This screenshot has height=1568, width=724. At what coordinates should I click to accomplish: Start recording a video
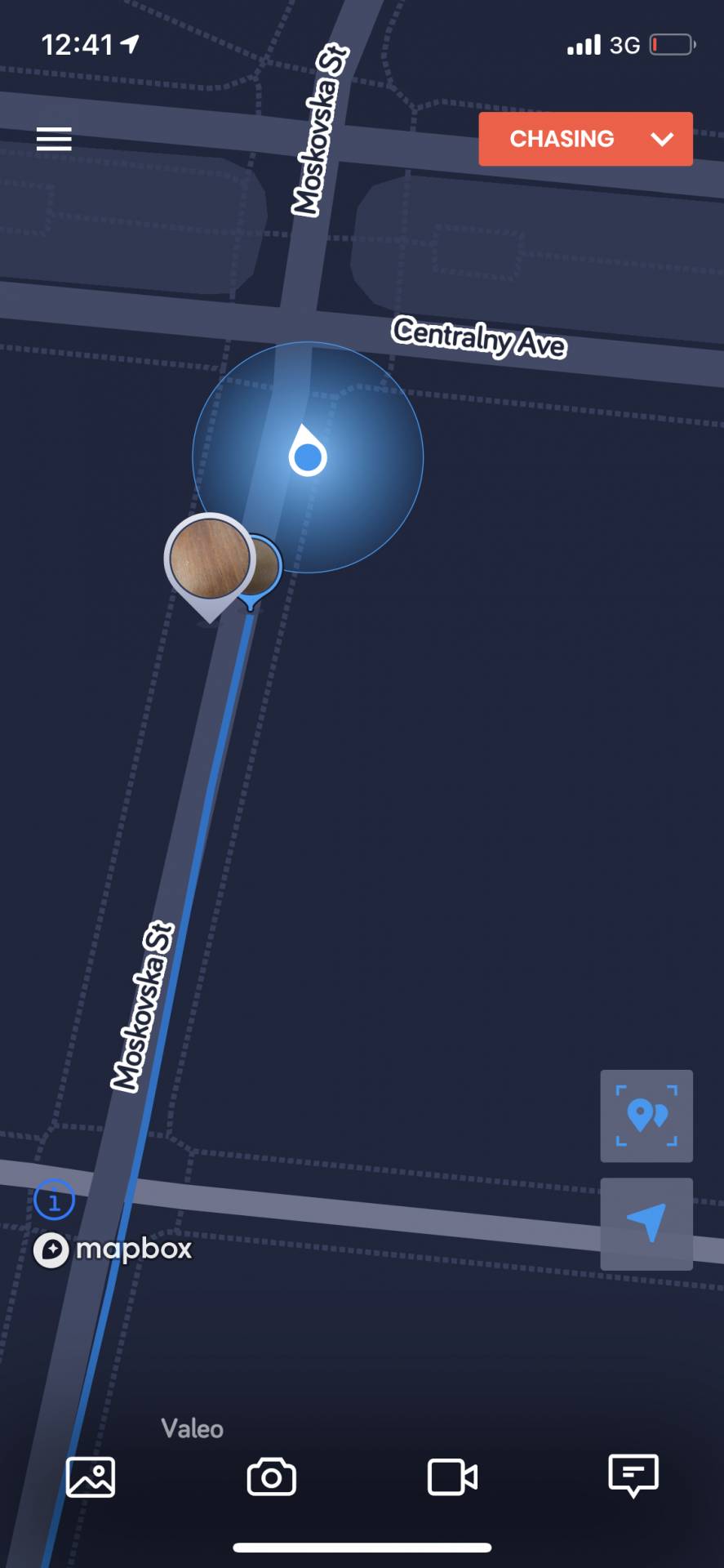pyautogui.click(x=452, y=1477)
